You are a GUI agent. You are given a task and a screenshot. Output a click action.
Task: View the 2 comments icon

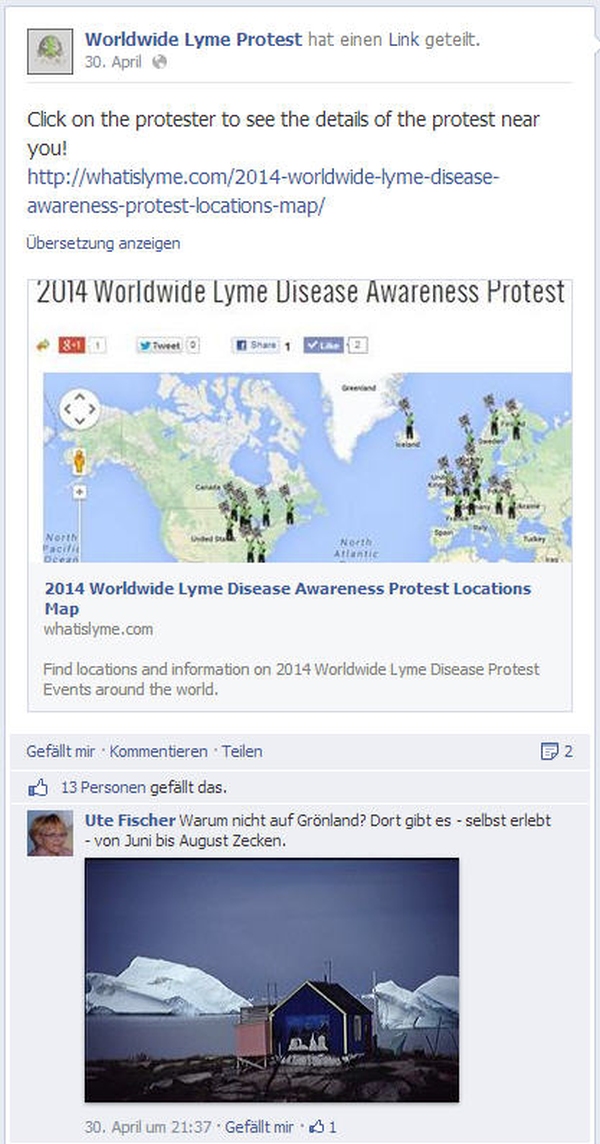coord(556,751)
